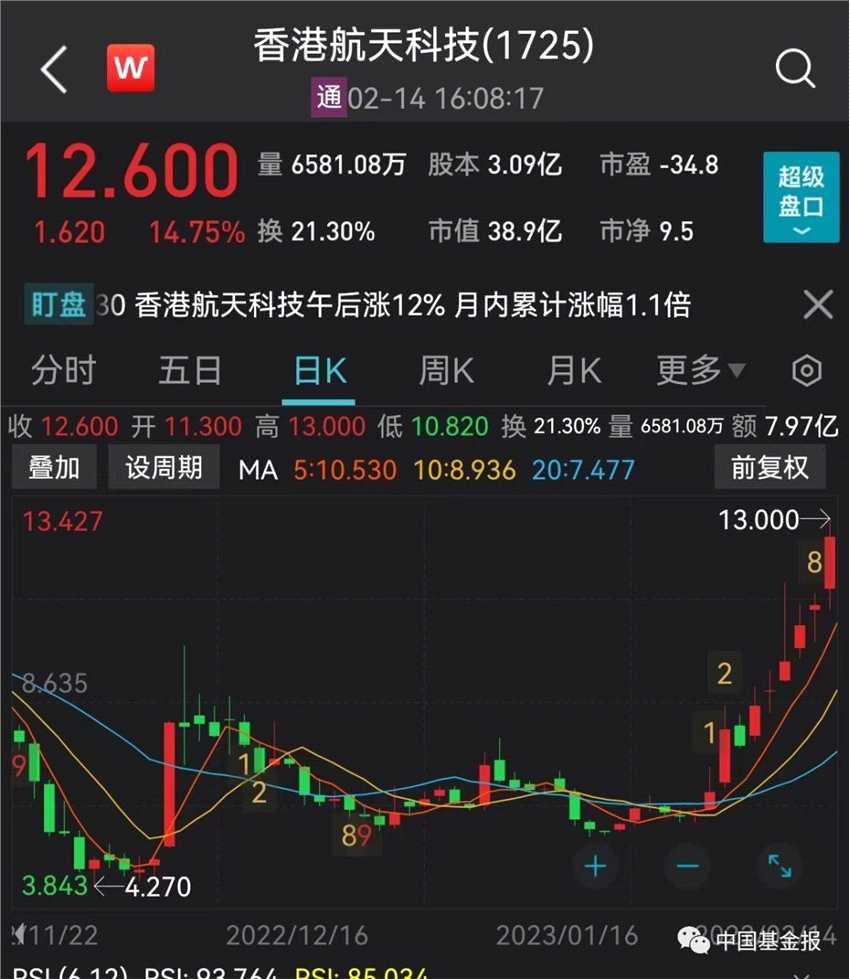Switch to the 分时 chart tab

[x=62, y=371]
